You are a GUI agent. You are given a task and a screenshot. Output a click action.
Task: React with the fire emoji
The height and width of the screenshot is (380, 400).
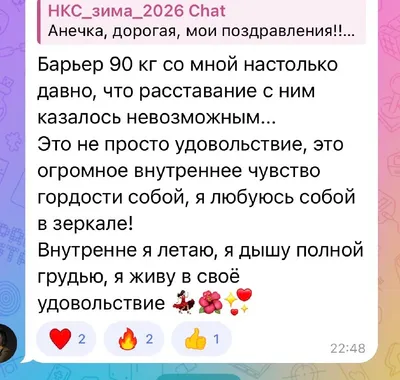click(134, 339)
